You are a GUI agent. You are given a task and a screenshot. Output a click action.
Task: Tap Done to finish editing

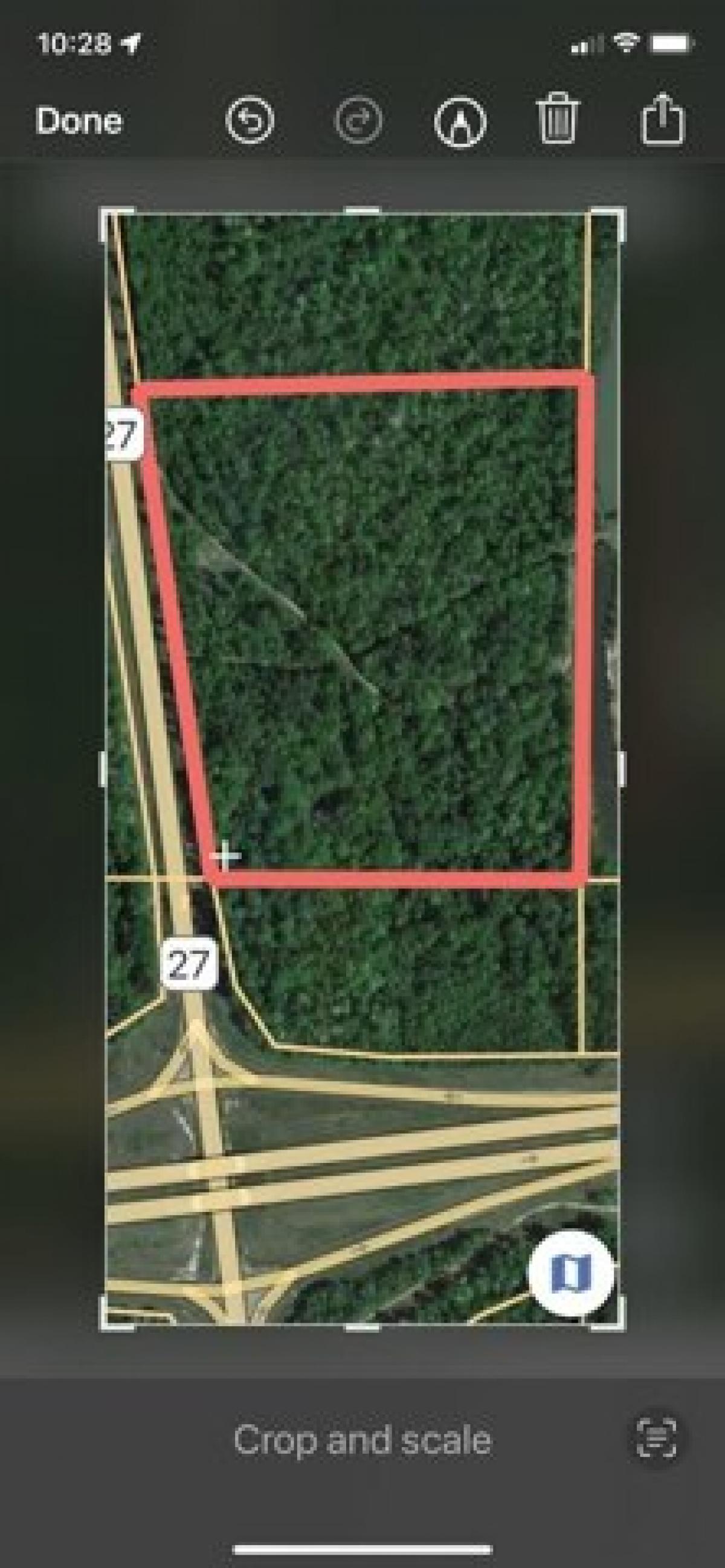[78, 121]
